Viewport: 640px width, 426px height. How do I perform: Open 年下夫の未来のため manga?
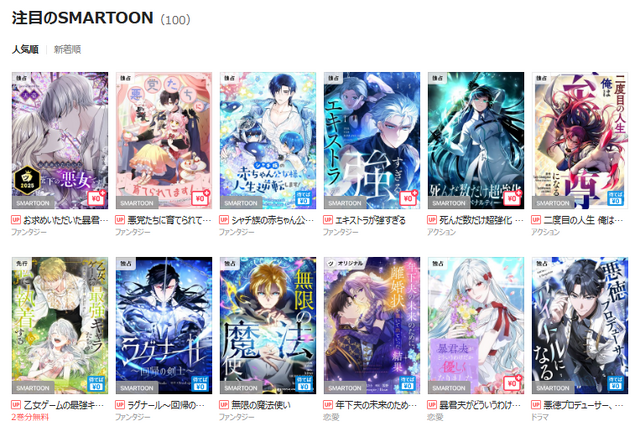(371, 325)
